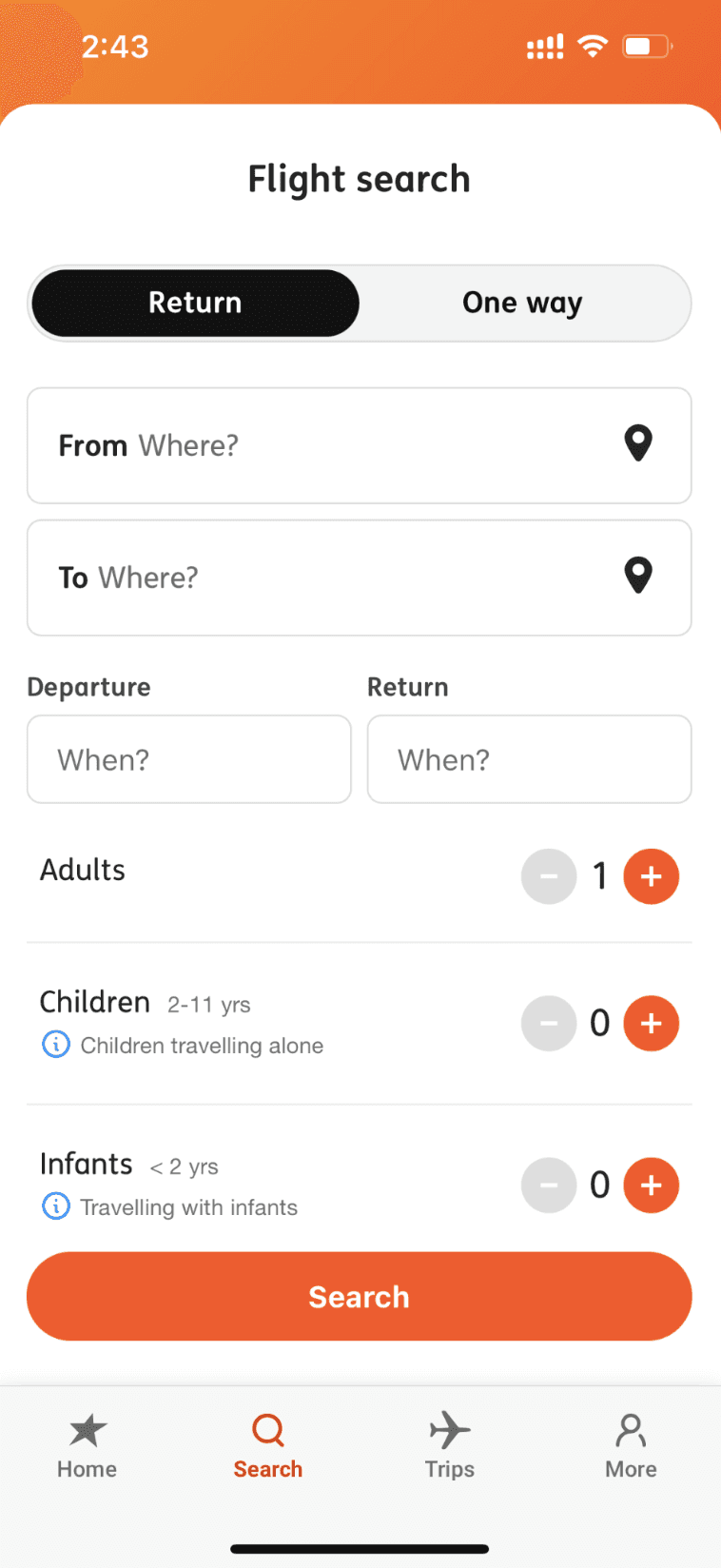
Task: Tap the orange Search button
Action: (360, 1297)
